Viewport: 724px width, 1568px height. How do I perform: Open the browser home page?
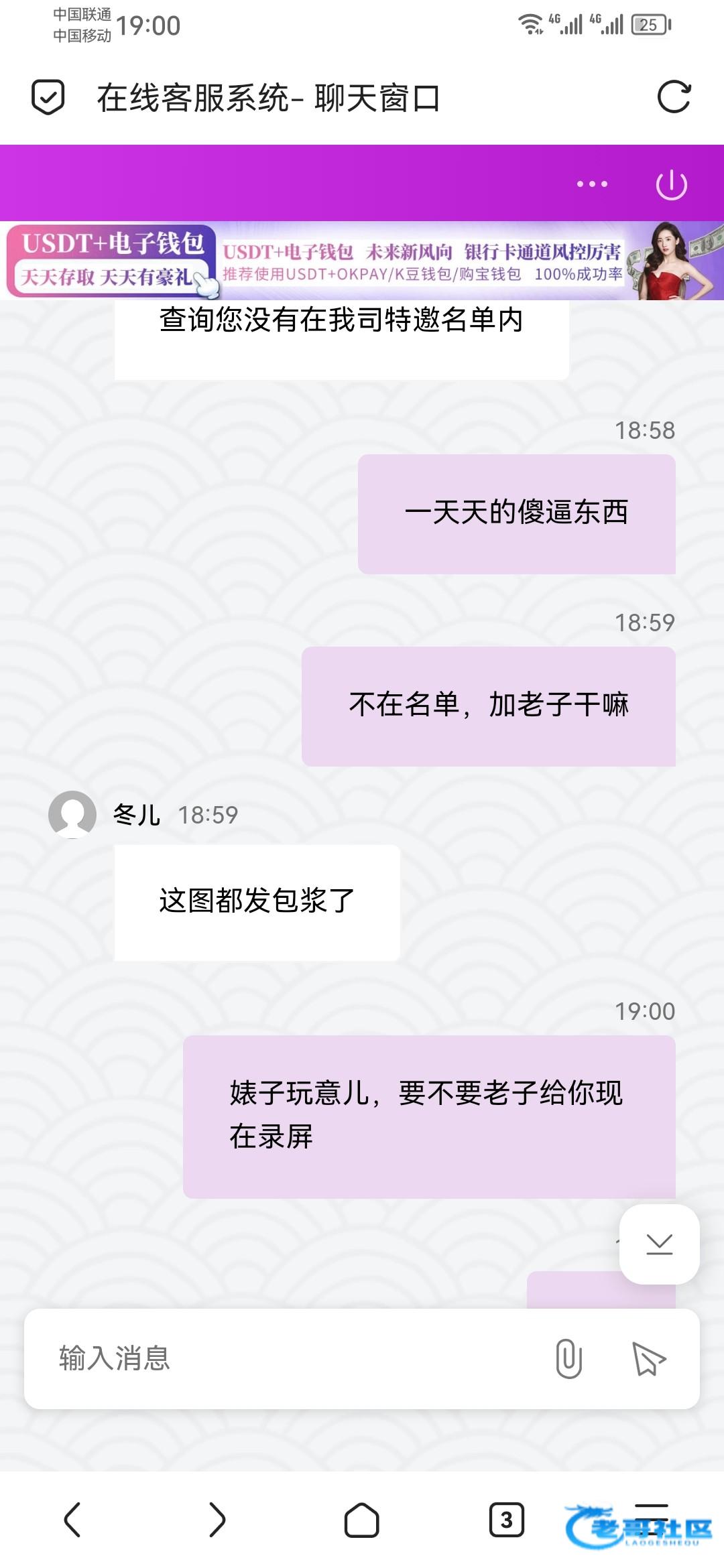[362, 1519]
